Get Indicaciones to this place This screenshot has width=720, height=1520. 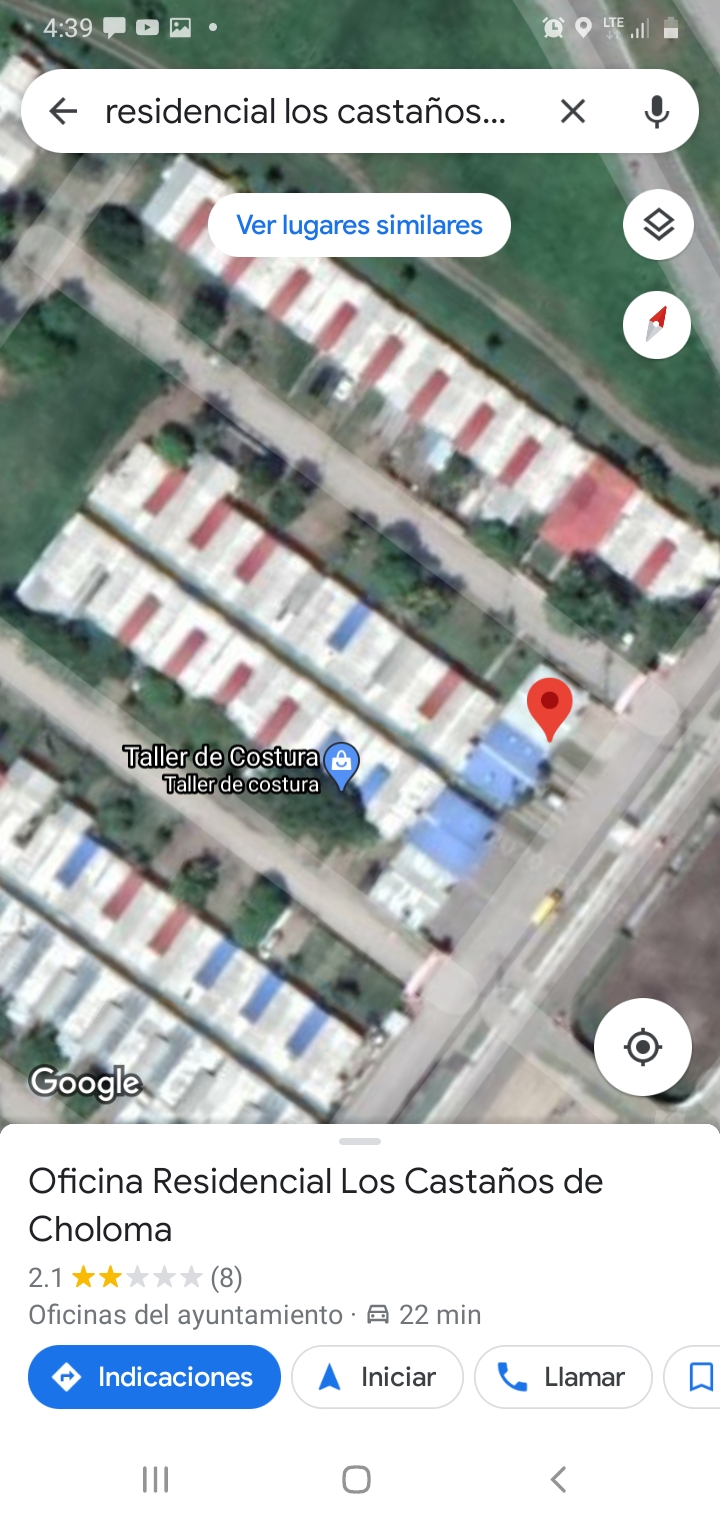click(x=154, y=1377)
